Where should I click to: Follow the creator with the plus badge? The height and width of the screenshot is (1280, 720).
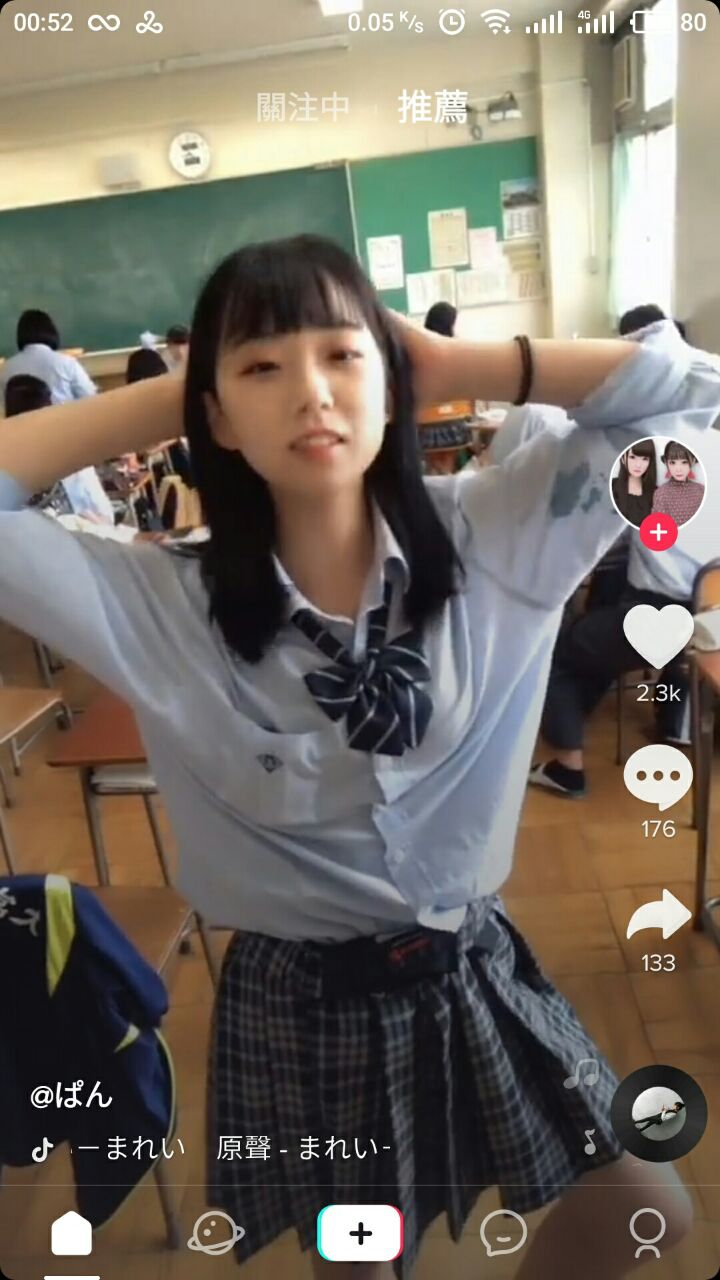tap(658, 533)
